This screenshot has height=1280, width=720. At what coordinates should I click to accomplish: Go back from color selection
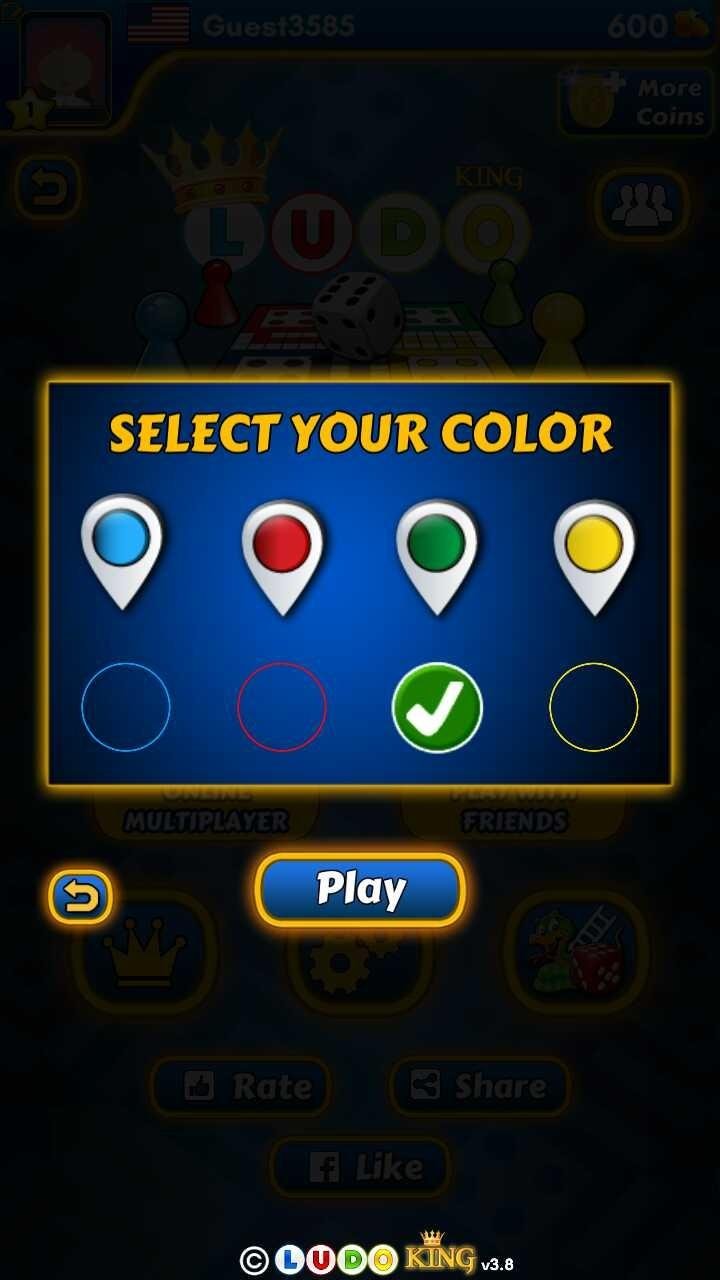pos(81,897)
